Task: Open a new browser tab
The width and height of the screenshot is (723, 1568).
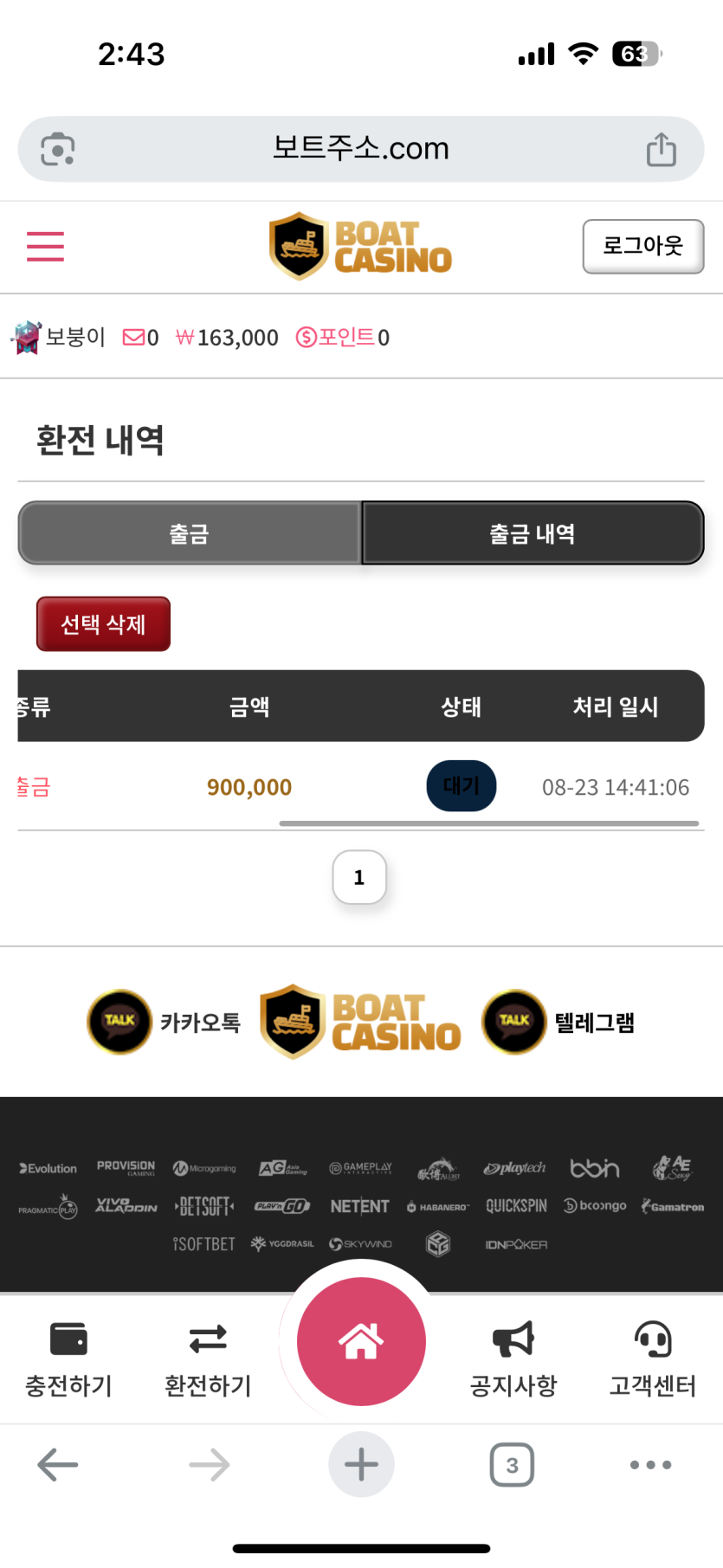Action: 361,1465
